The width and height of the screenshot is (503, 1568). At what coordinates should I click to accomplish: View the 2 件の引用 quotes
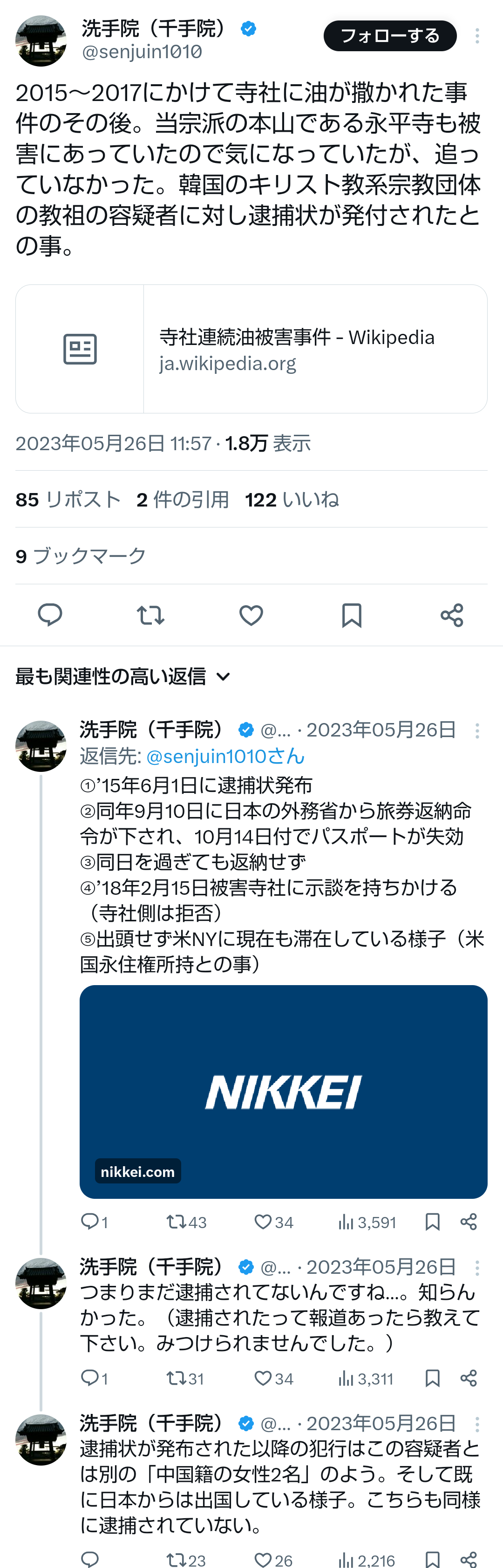point(183,500)
